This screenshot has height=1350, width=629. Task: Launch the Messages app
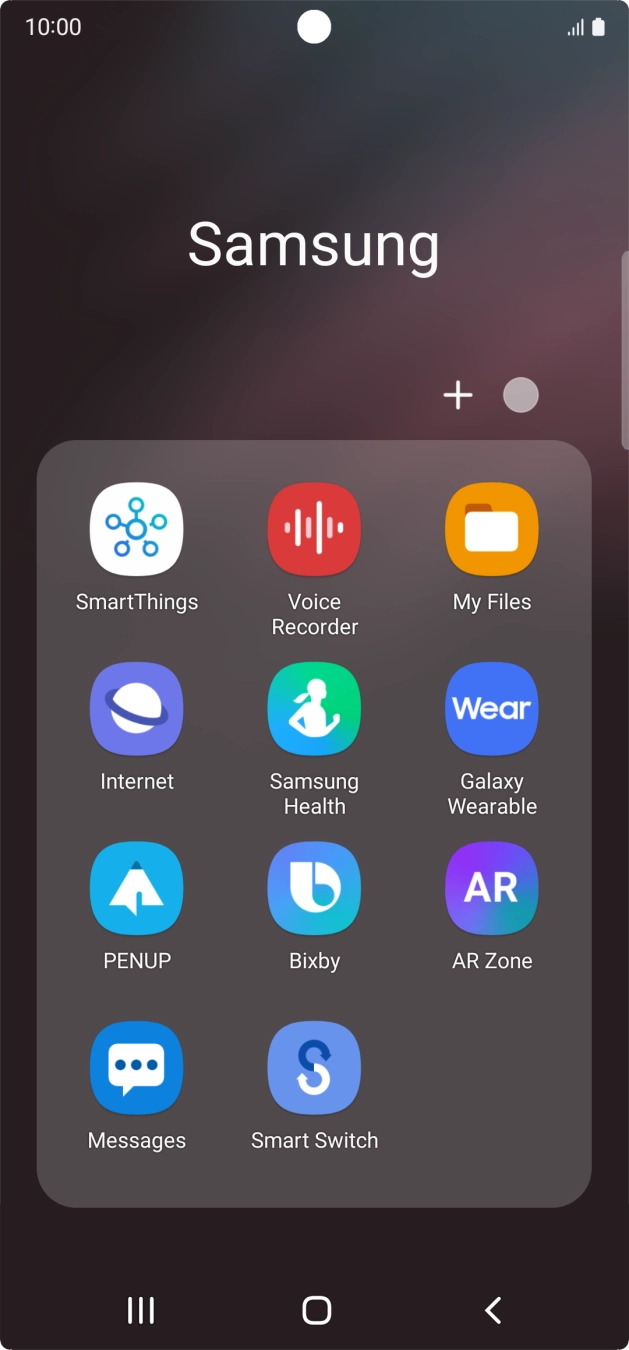point(137,1068)
